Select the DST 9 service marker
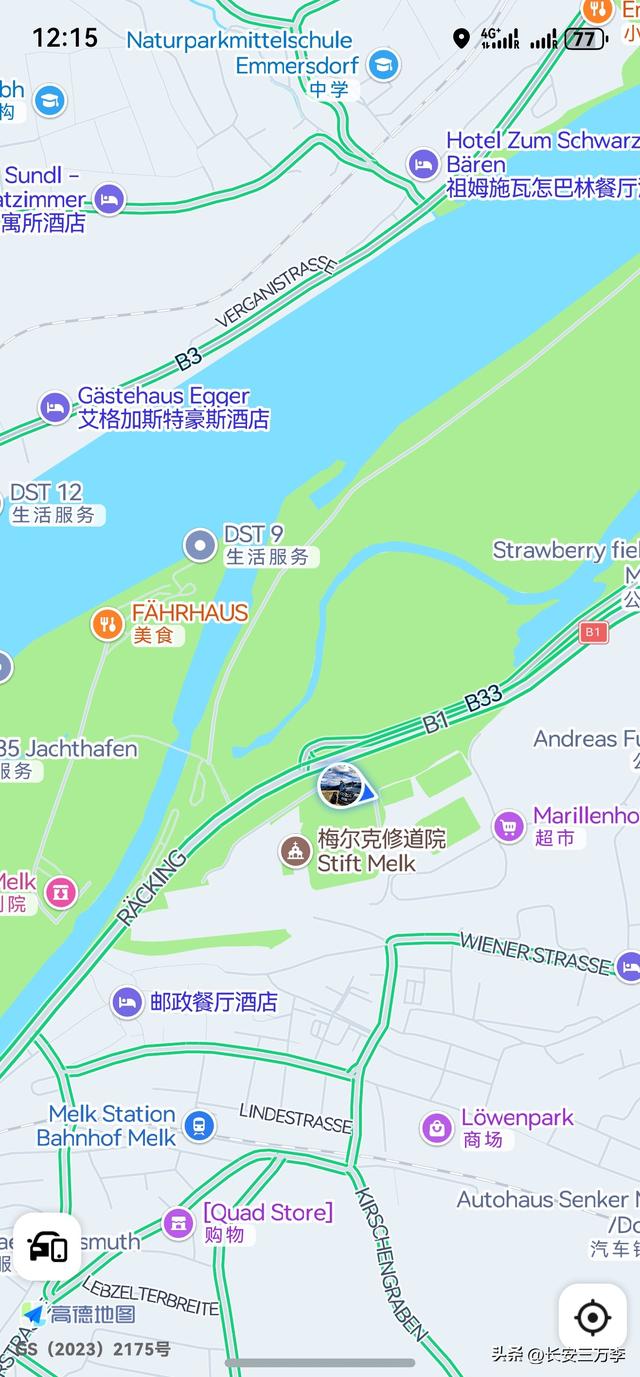The height and width of the screenshot is (1377, 640). point(201,545)
